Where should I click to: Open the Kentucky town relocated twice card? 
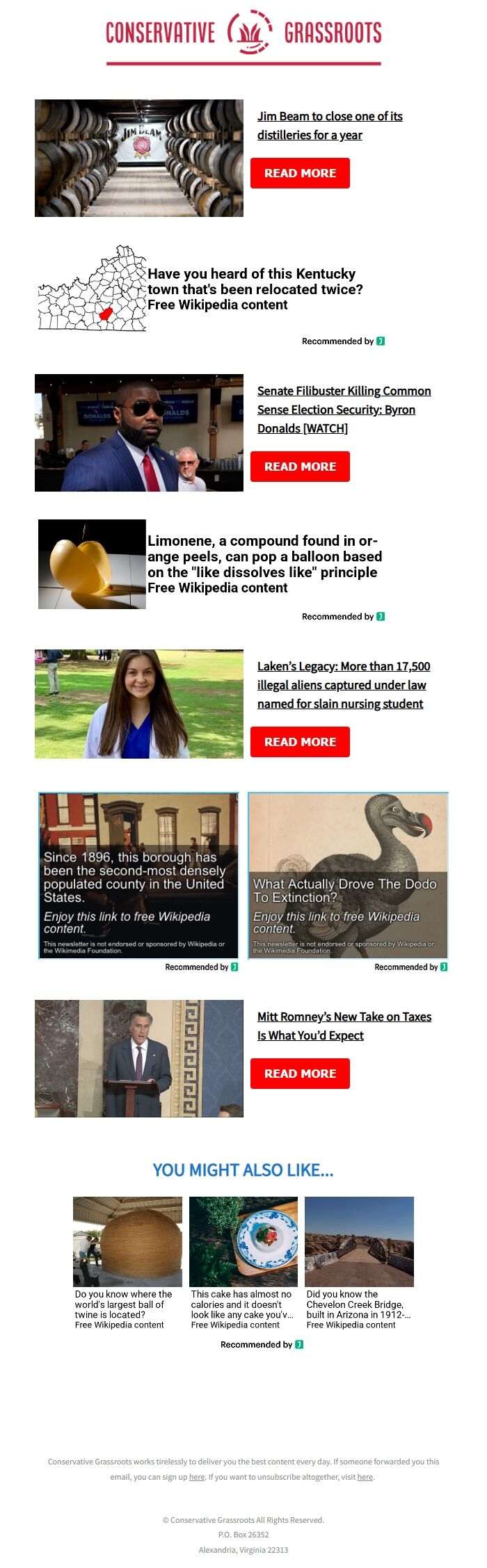[x=255, y=289]
